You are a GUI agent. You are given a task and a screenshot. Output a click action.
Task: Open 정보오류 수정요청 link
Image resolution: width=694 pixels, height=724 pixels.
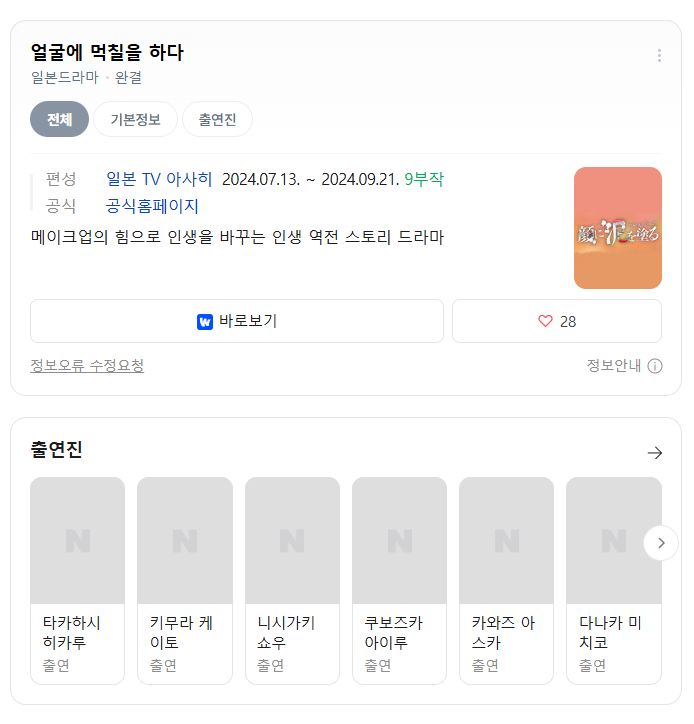(x=87, y=365)
